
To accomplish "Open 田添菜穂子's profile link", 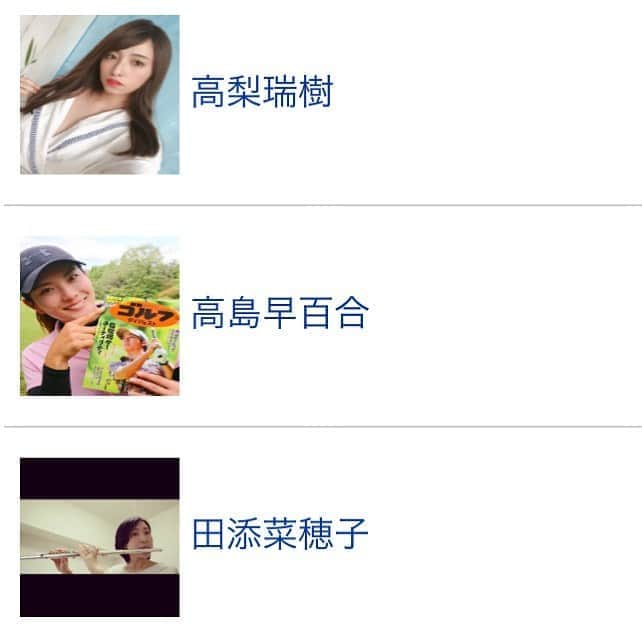I will [280, 534].
